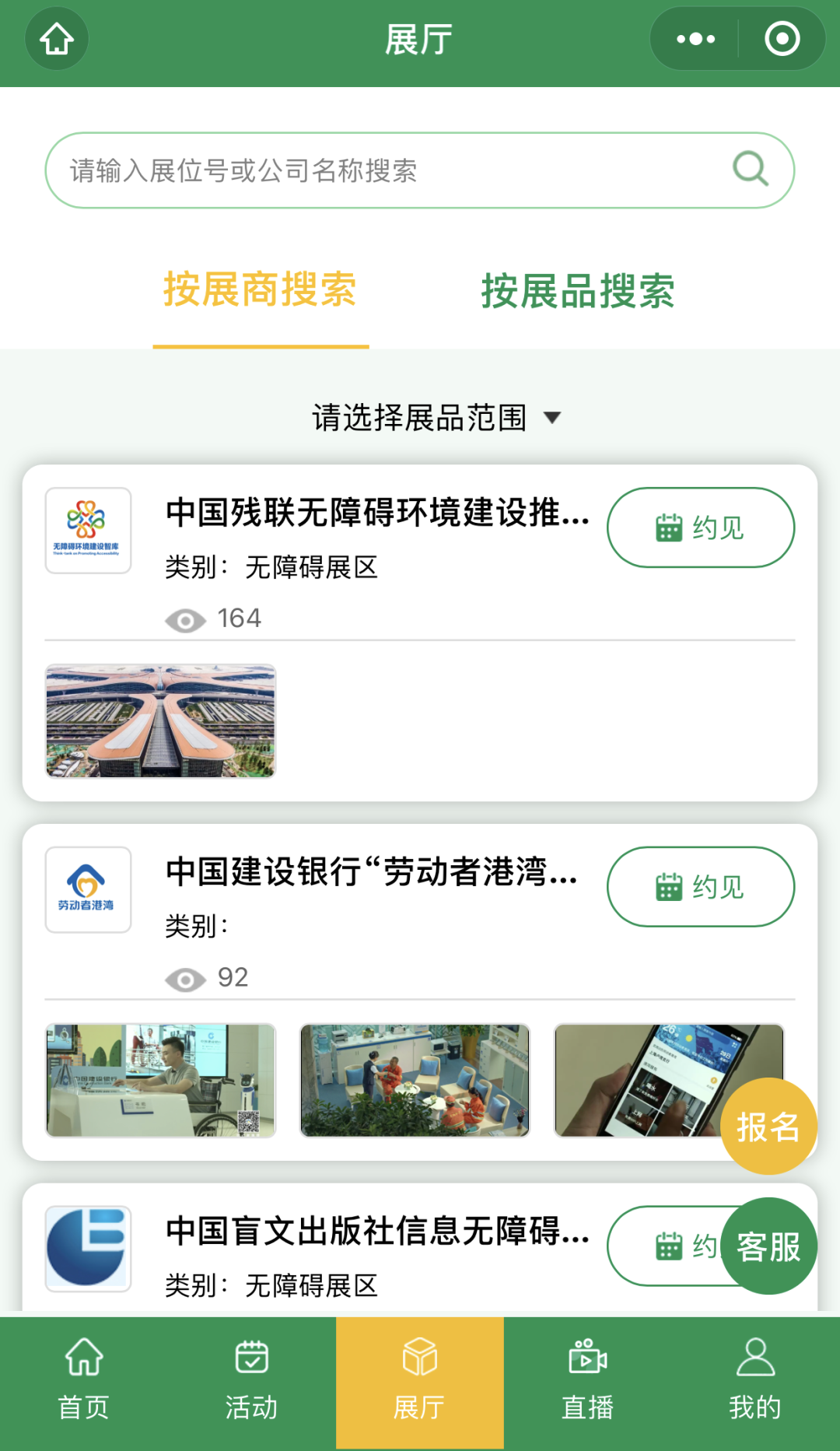View the airport photo under 中国残联
Image resolution: width=840 pixels, height=1451 pixels.
pos(160,721)
